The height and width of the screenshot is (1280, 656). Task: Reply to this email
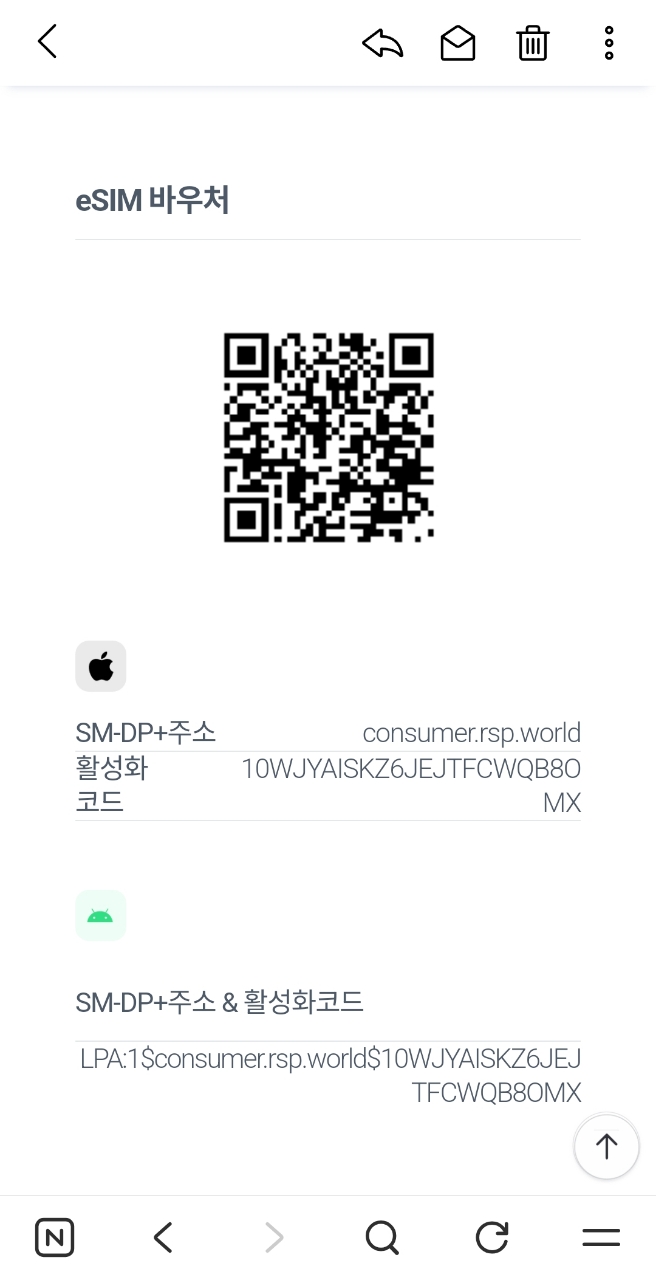pyautogui.click(x=382, y=43)
